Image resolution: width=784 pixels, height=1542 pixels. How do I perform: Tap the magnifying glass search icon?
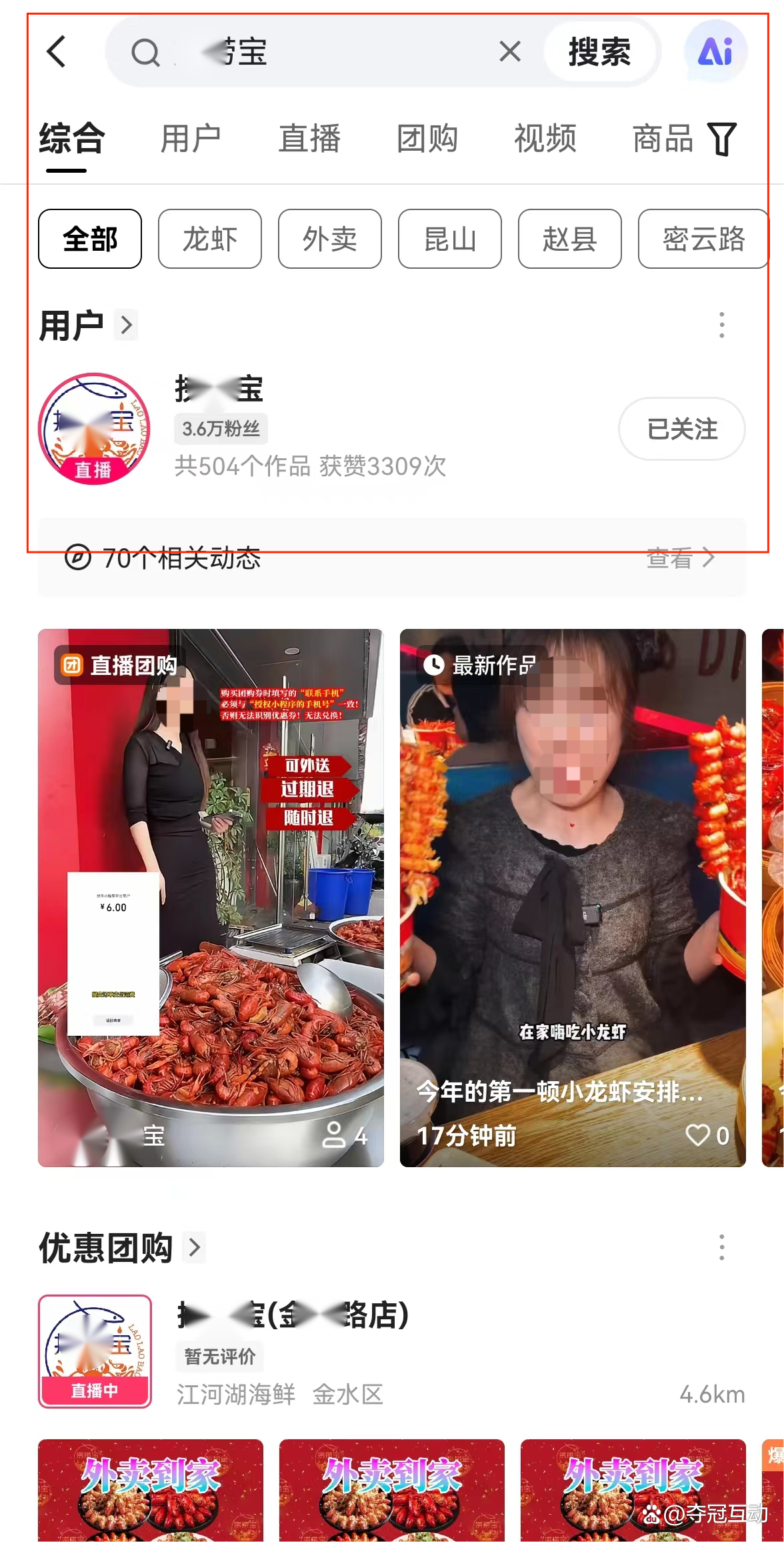(145, 52)
